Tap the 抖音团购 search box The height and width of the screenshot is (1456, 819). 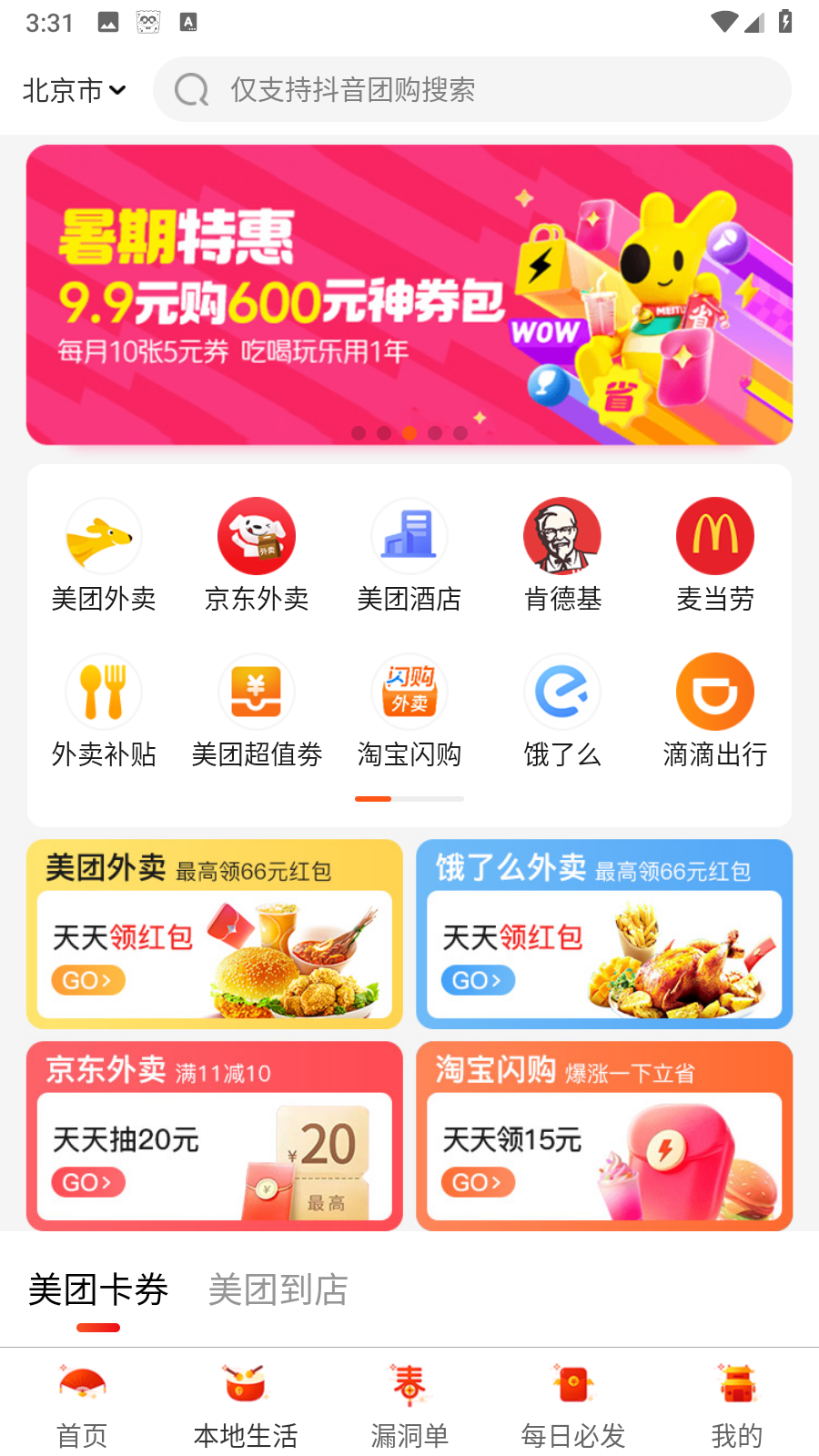click(471, 90)
